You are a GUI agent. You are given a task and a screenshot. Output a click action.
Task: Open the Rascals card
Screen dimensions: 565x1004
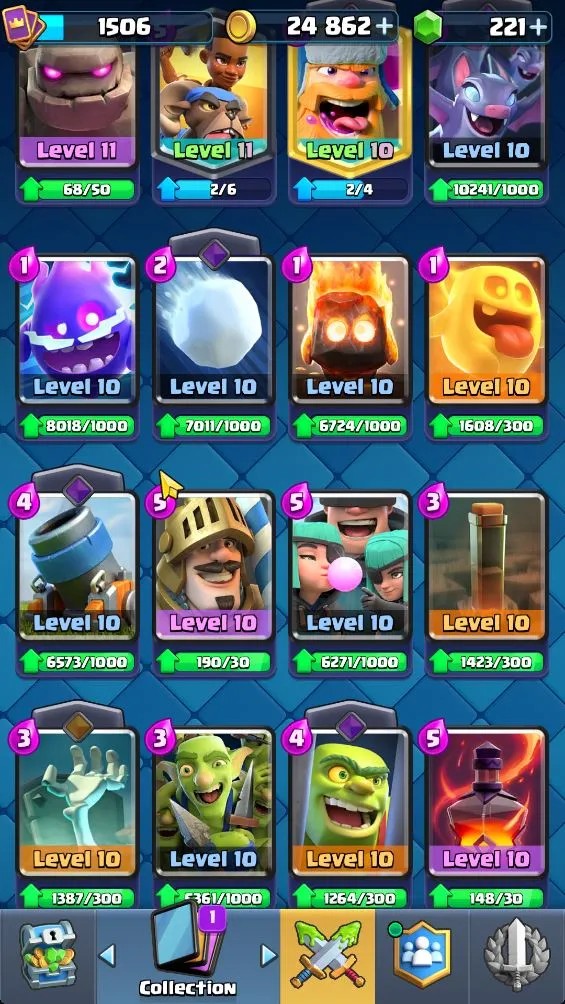tap(350, 567)
